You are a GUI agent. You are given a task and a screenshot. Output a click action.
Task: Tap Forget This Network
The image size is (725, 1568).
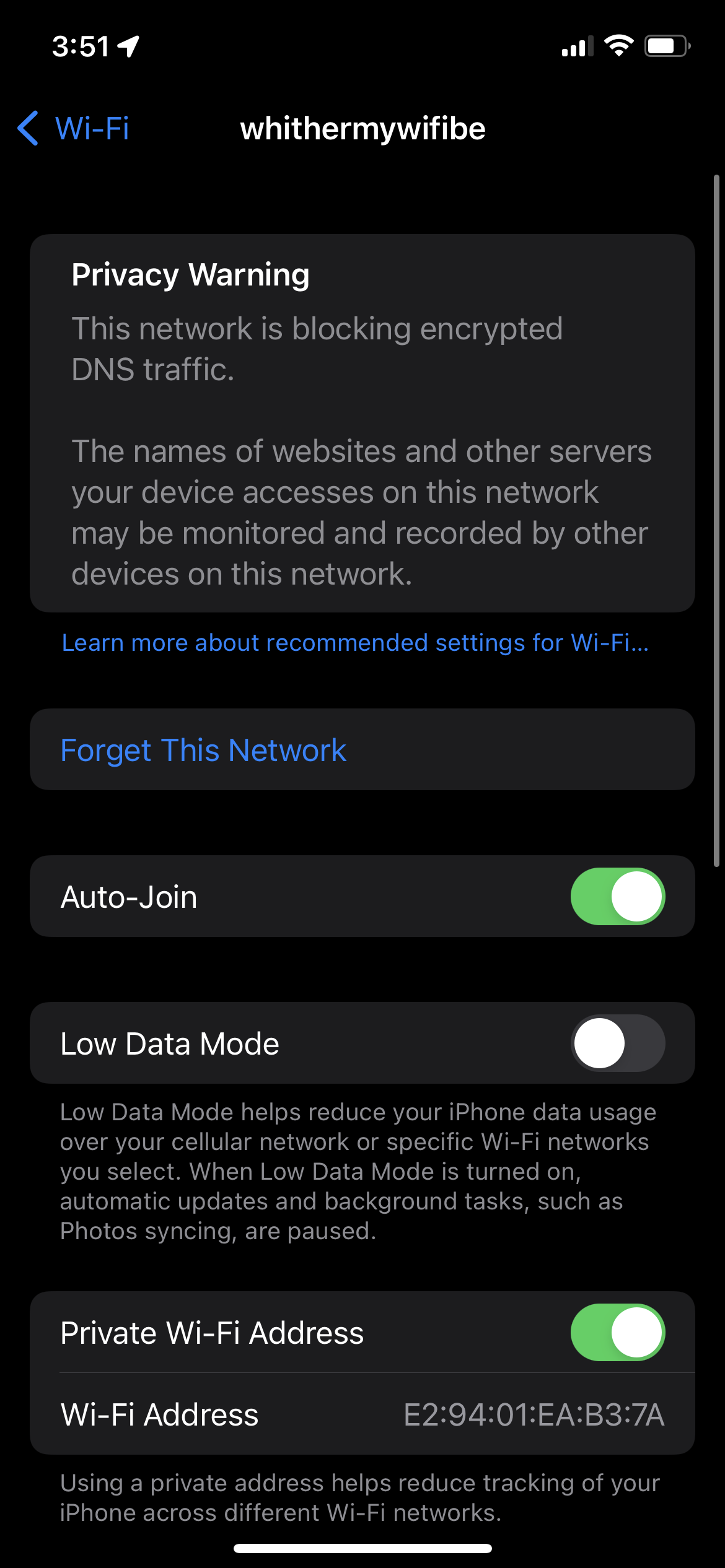[203, 750]
